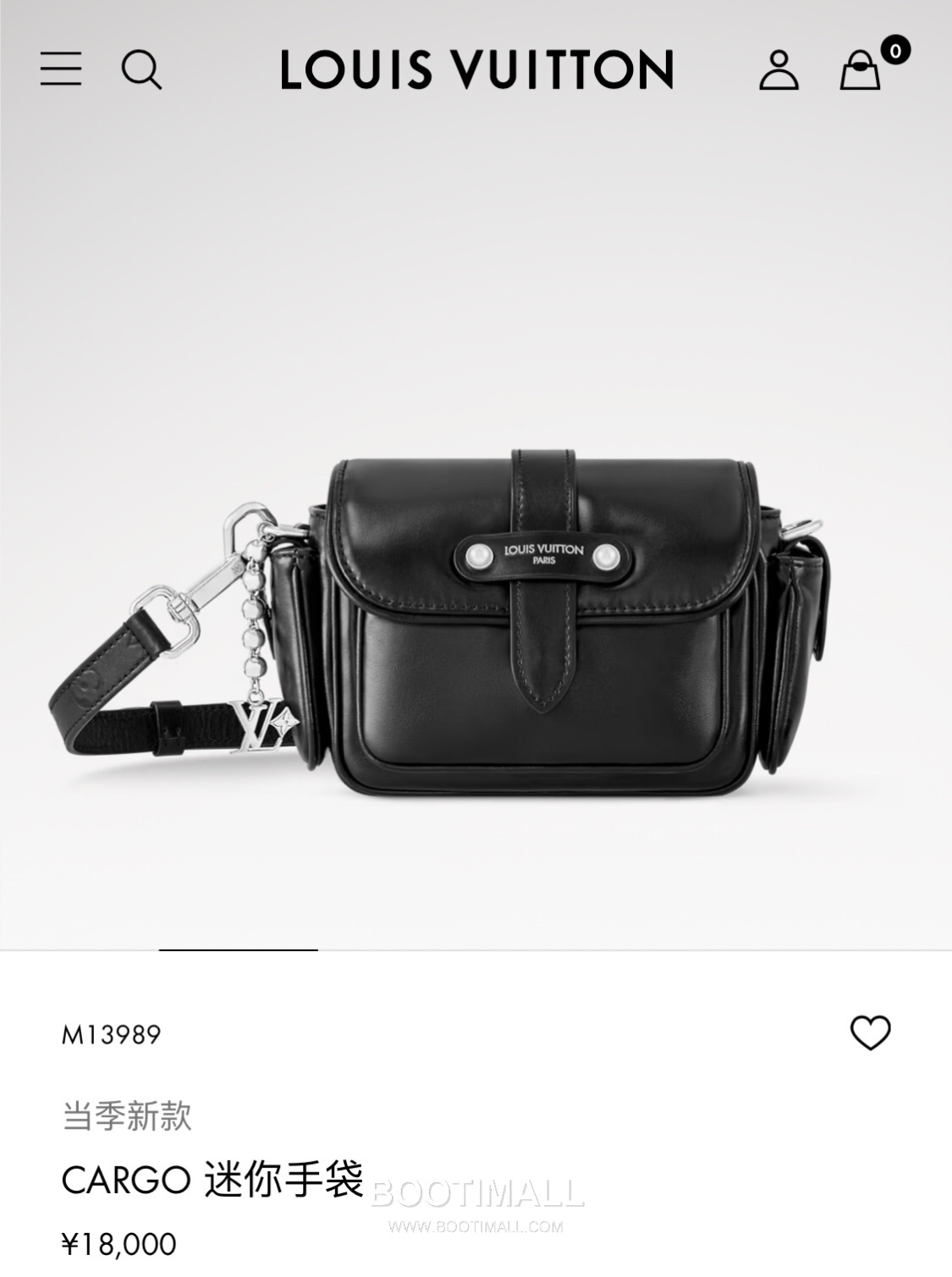Image resolution: width=952 pixels, height=1277 pixels.
Task: Click the search magnifier icon
Action: [x=142, y=72]
